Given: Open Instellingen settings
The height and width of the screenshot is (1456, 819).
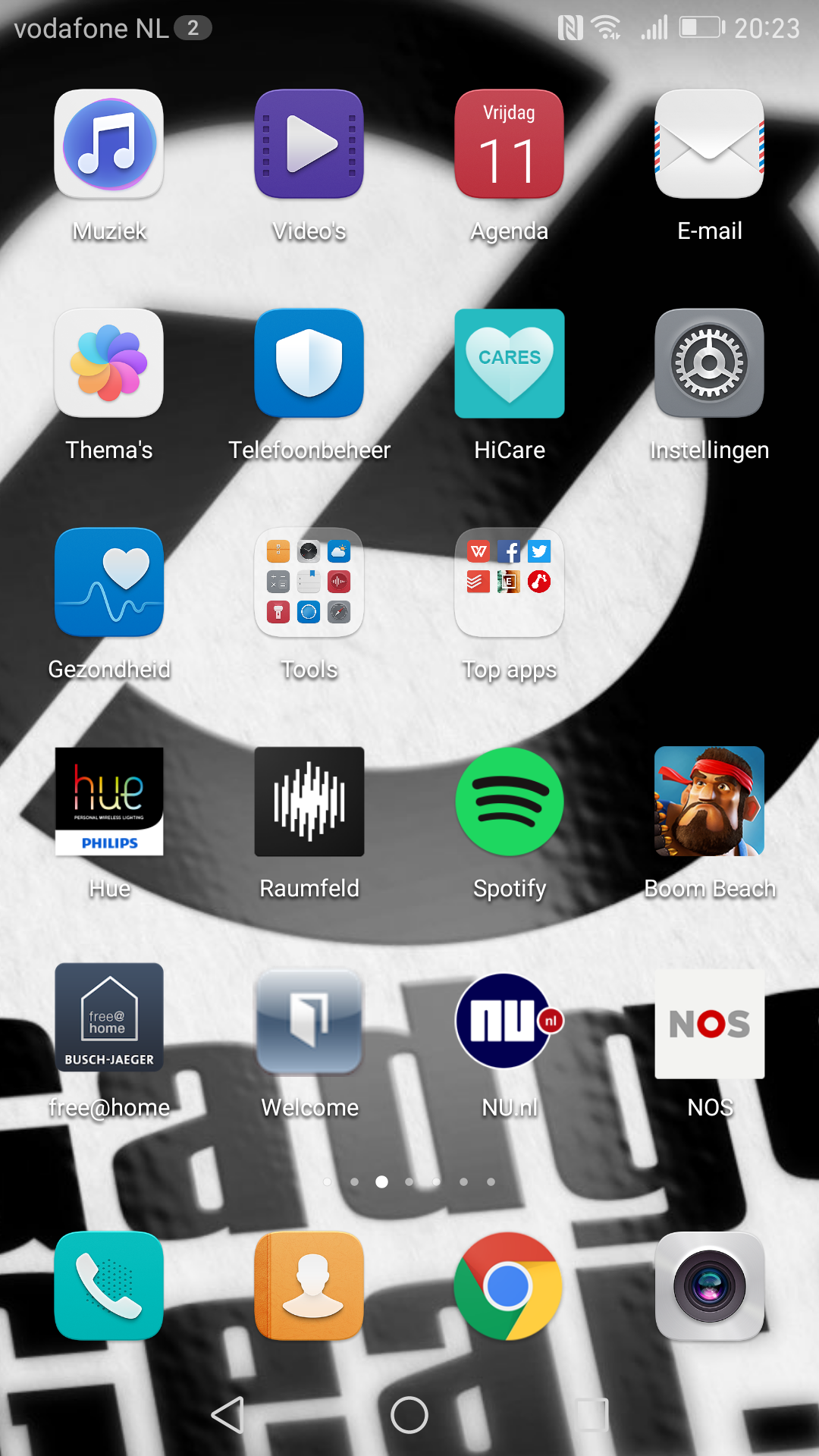Looking at the screenshot, I should click(710, 363).
